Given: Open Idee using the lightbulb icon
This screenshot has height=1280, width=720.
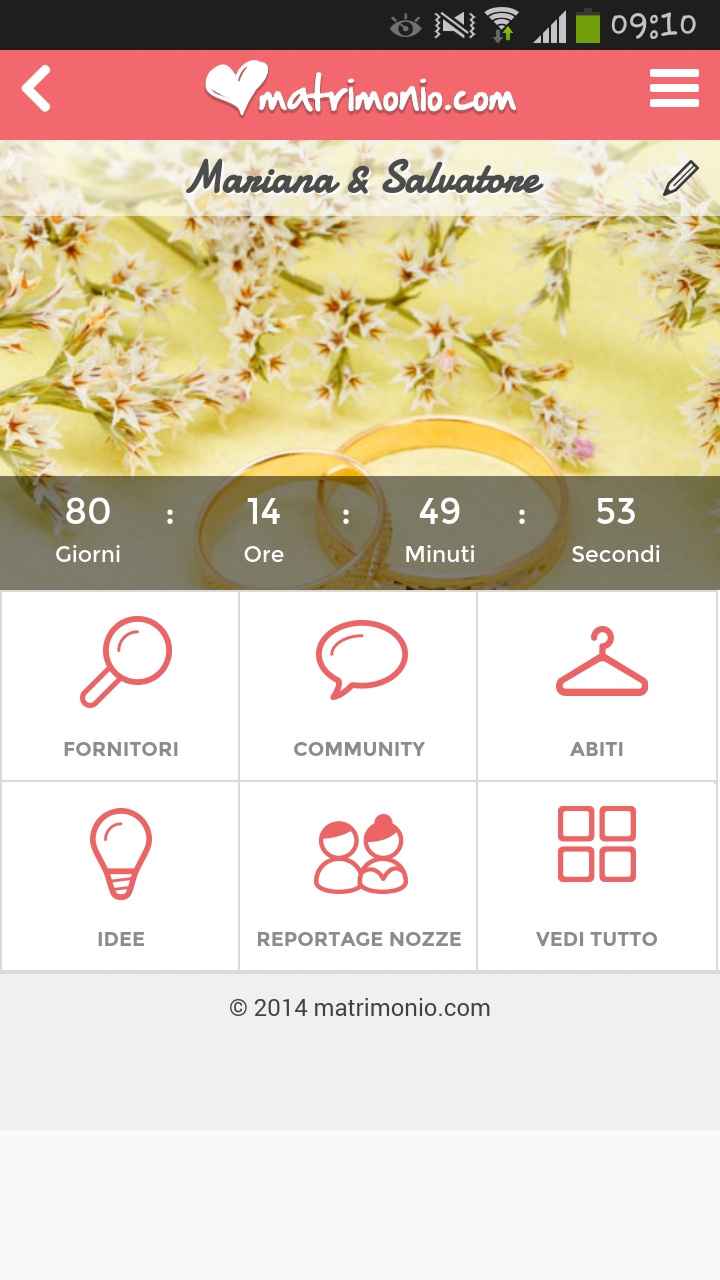Looking at the screenshot, I should tap(122, 848).
